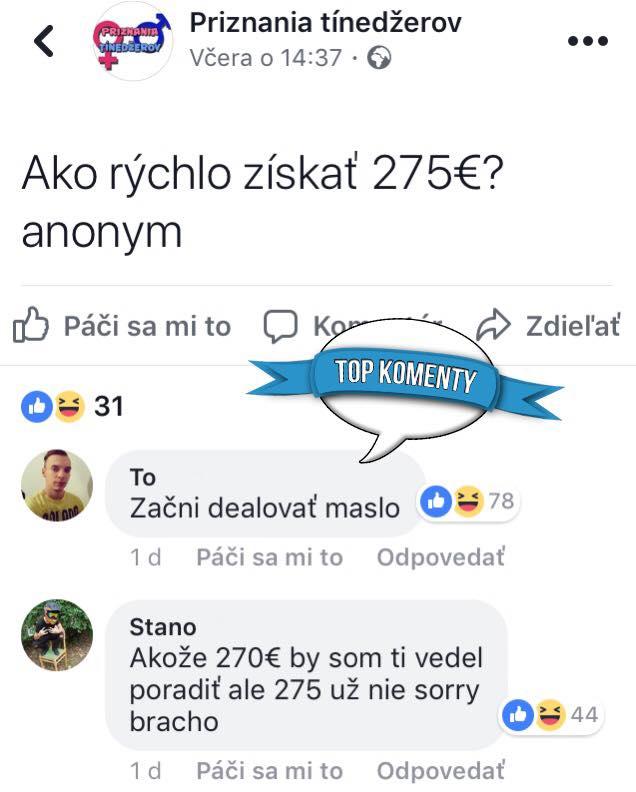This screenshot has height=792, width=636.
Task: Open To's profile picture
Action: [x=57, y=485]
